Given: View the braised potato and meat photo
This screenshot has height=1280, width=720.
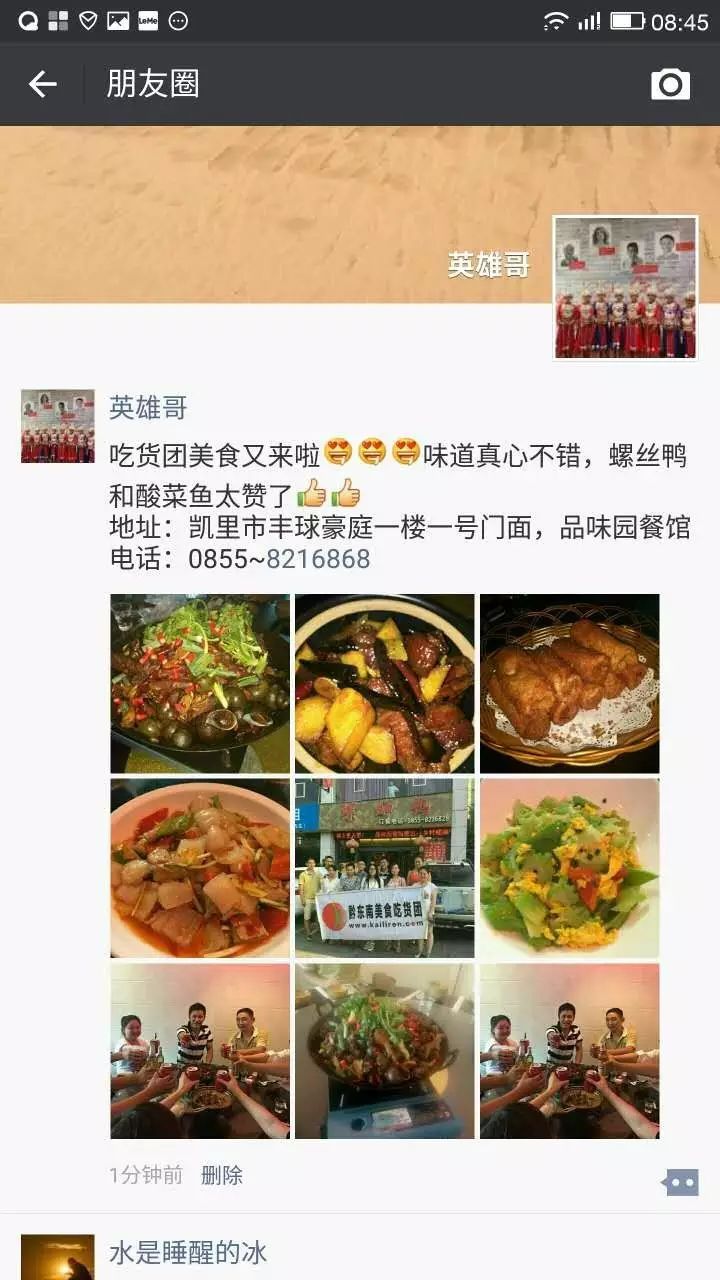Looking at the screenshot, I should pyautogui.click(x=384, y=684).
